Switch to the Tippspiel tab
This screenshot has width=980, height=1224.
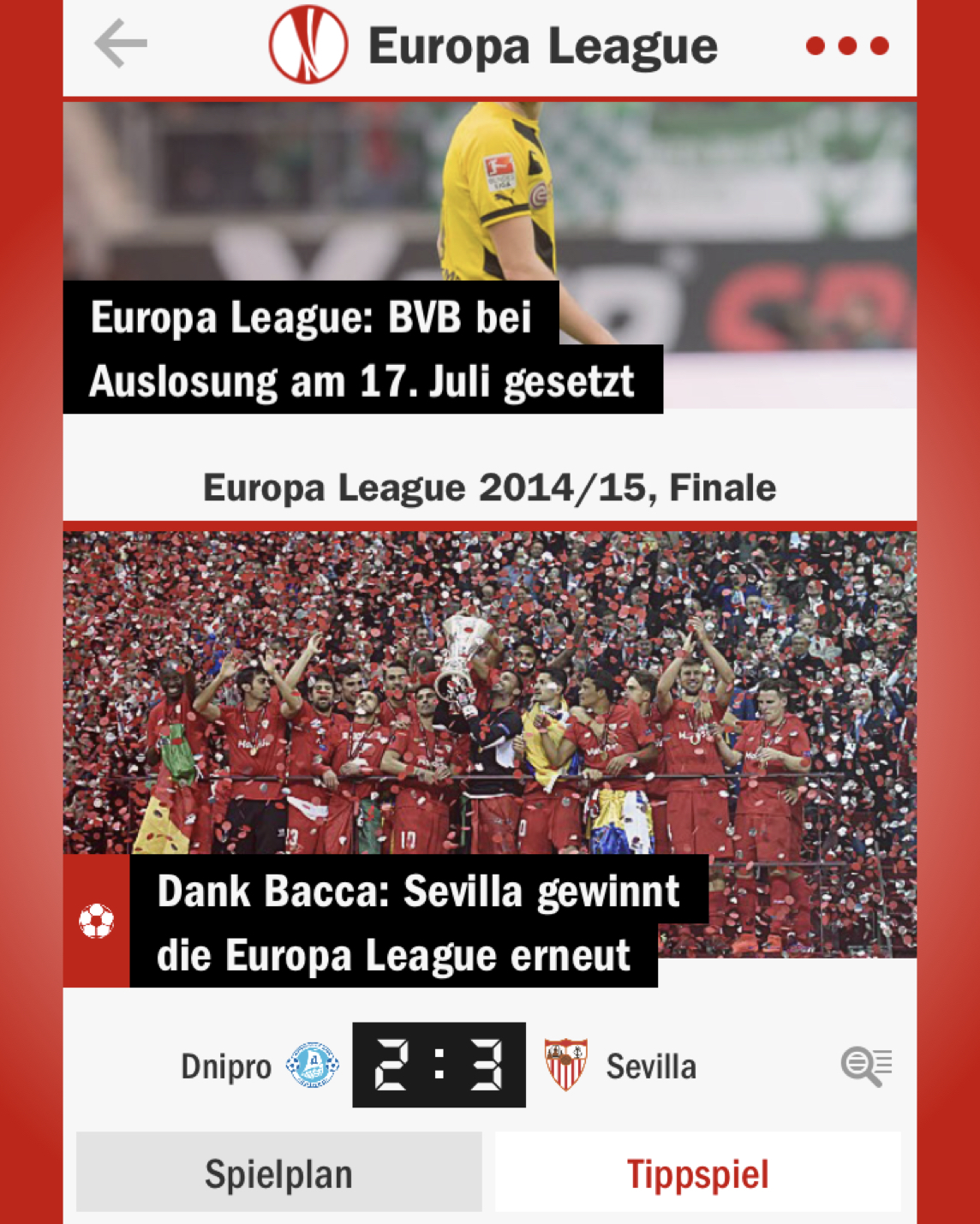(697, 1173)
